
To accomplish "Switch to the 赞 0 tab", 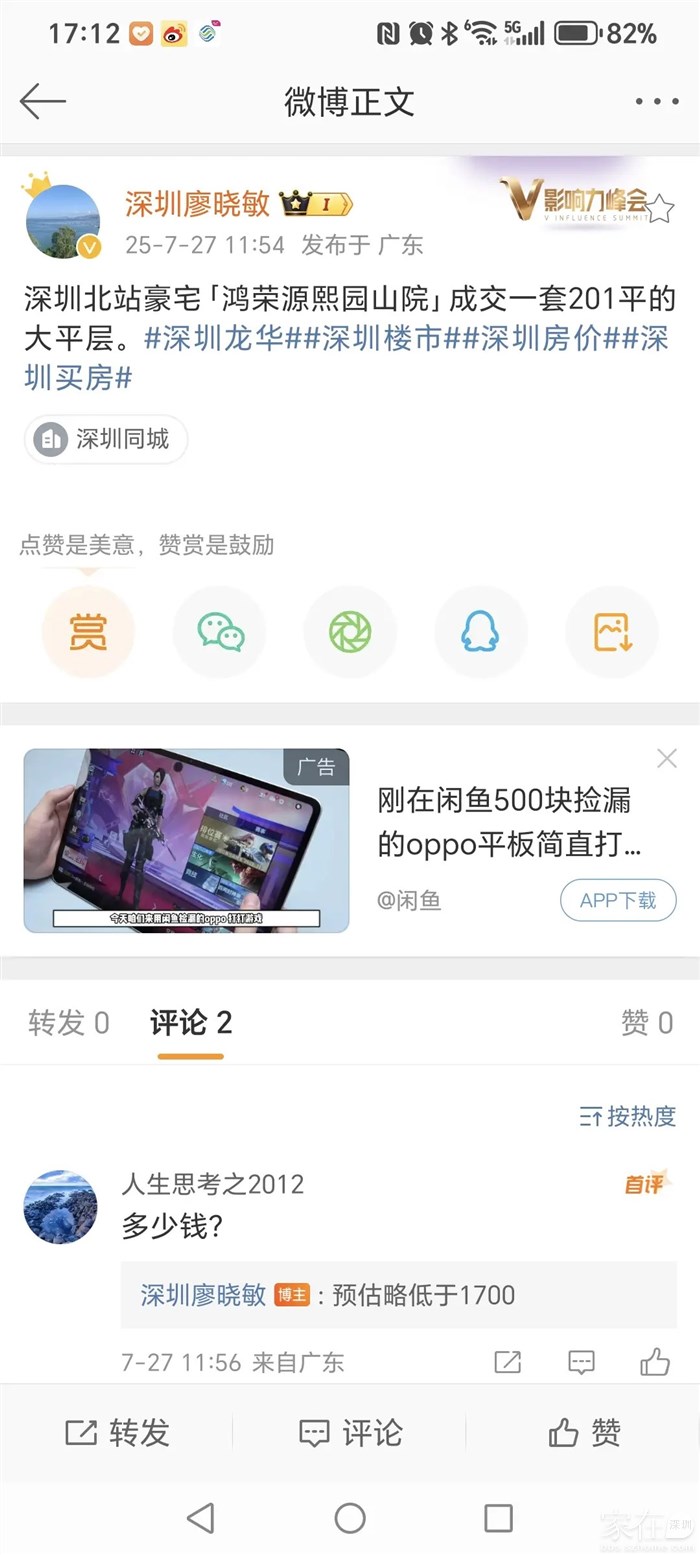I will point(646,1022).
